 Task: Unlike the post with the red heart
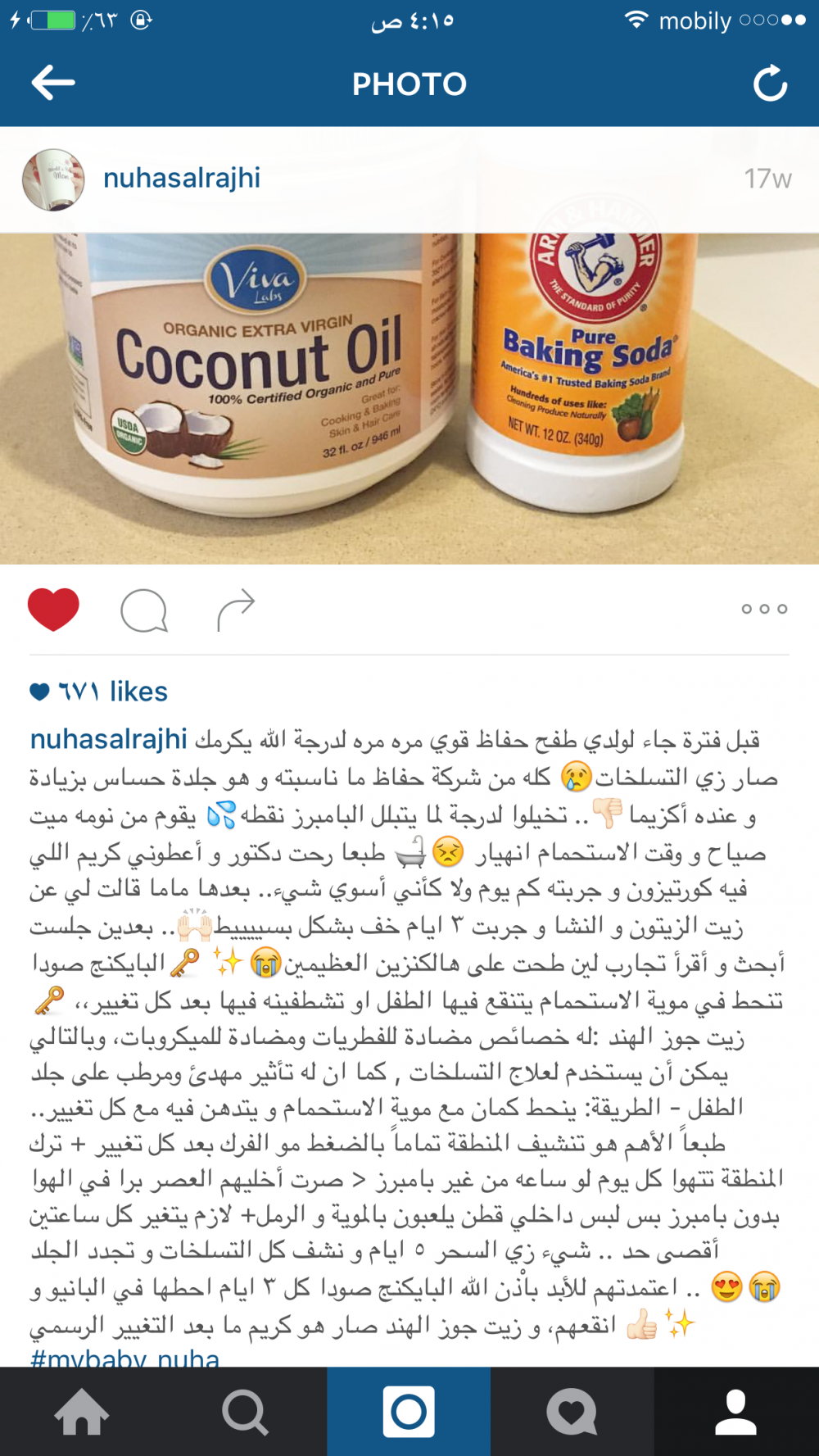pos(53,609)
